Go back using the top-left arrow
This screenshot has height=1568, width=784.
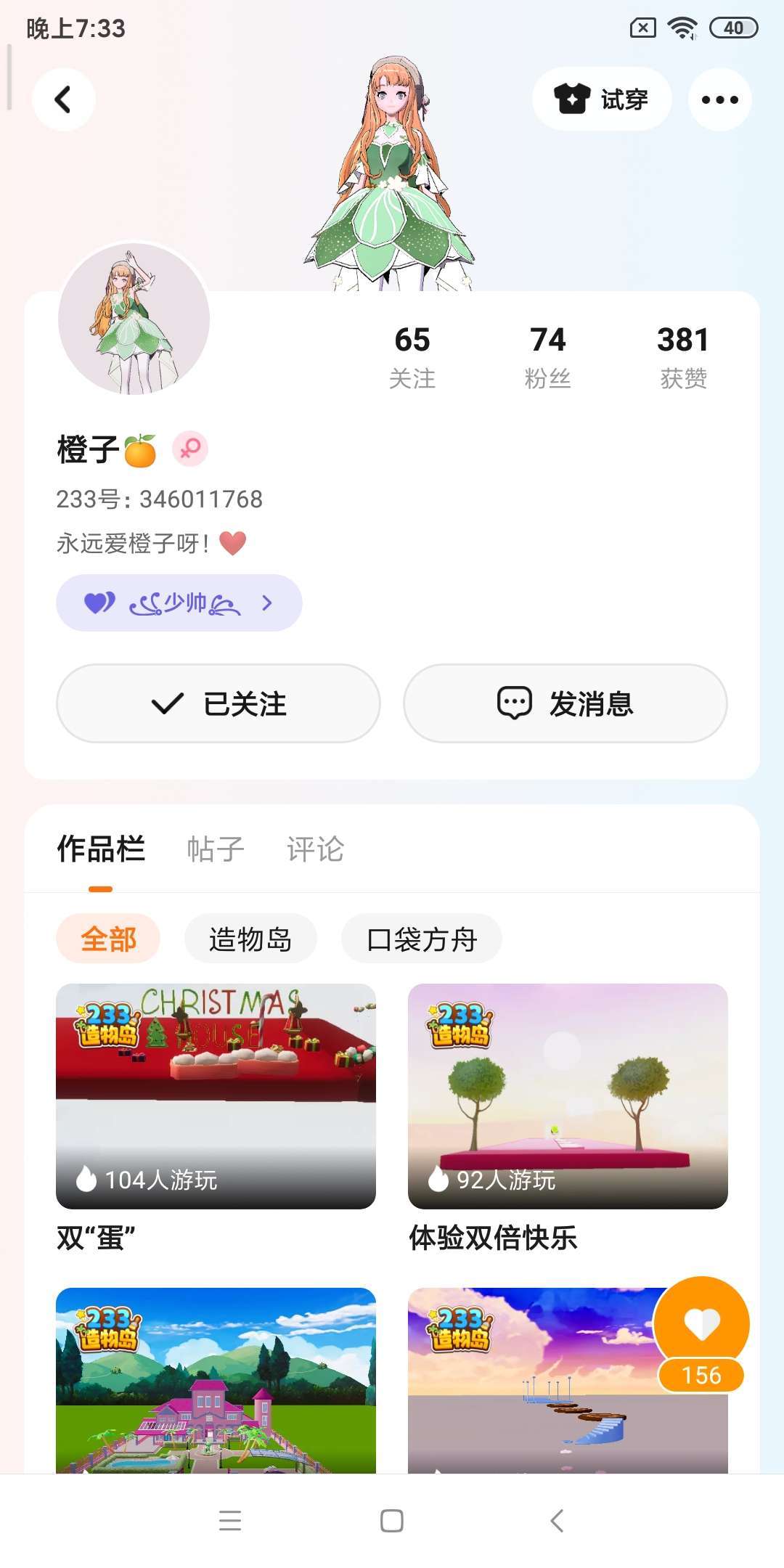(x=64, y=99)
